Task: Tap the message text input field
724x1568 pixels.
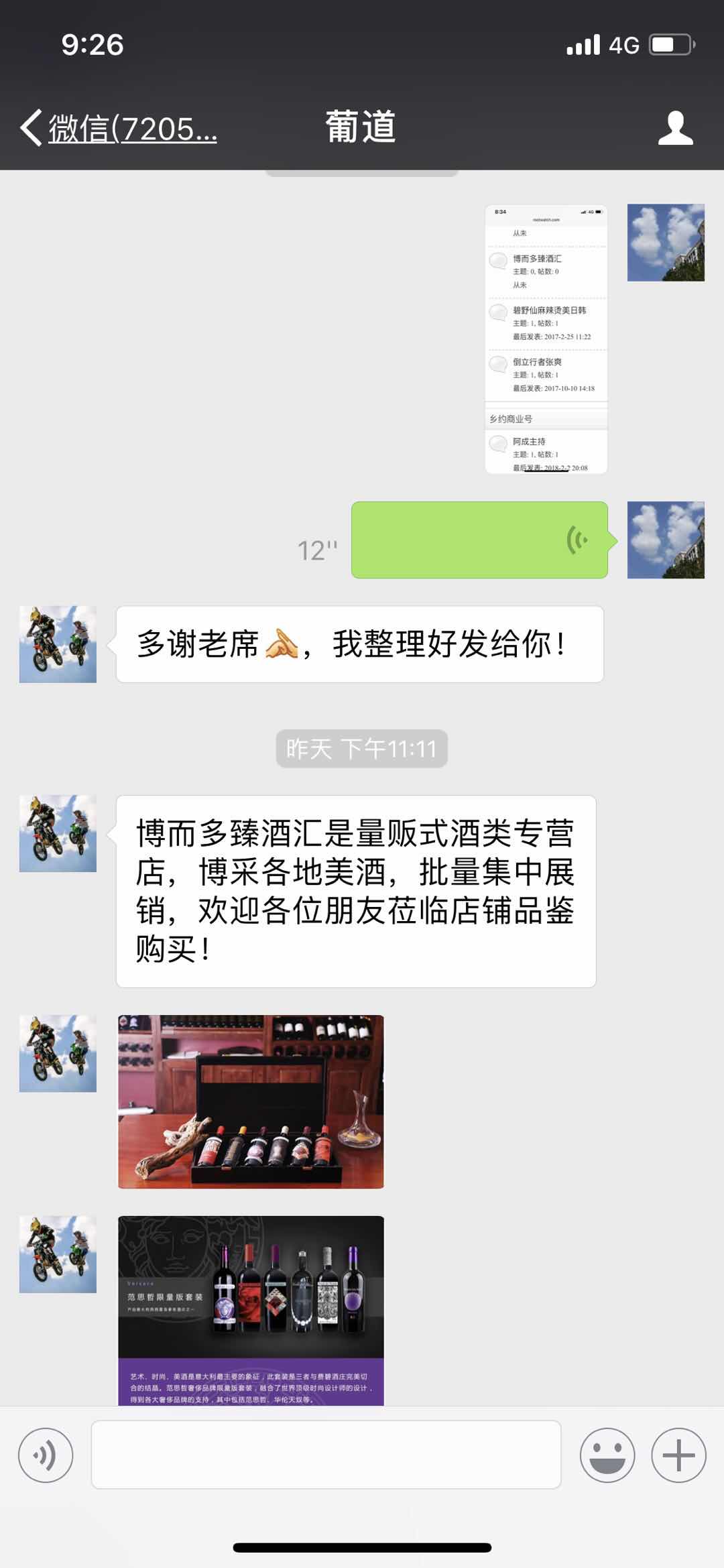Action: click(x=326, y=1455)
